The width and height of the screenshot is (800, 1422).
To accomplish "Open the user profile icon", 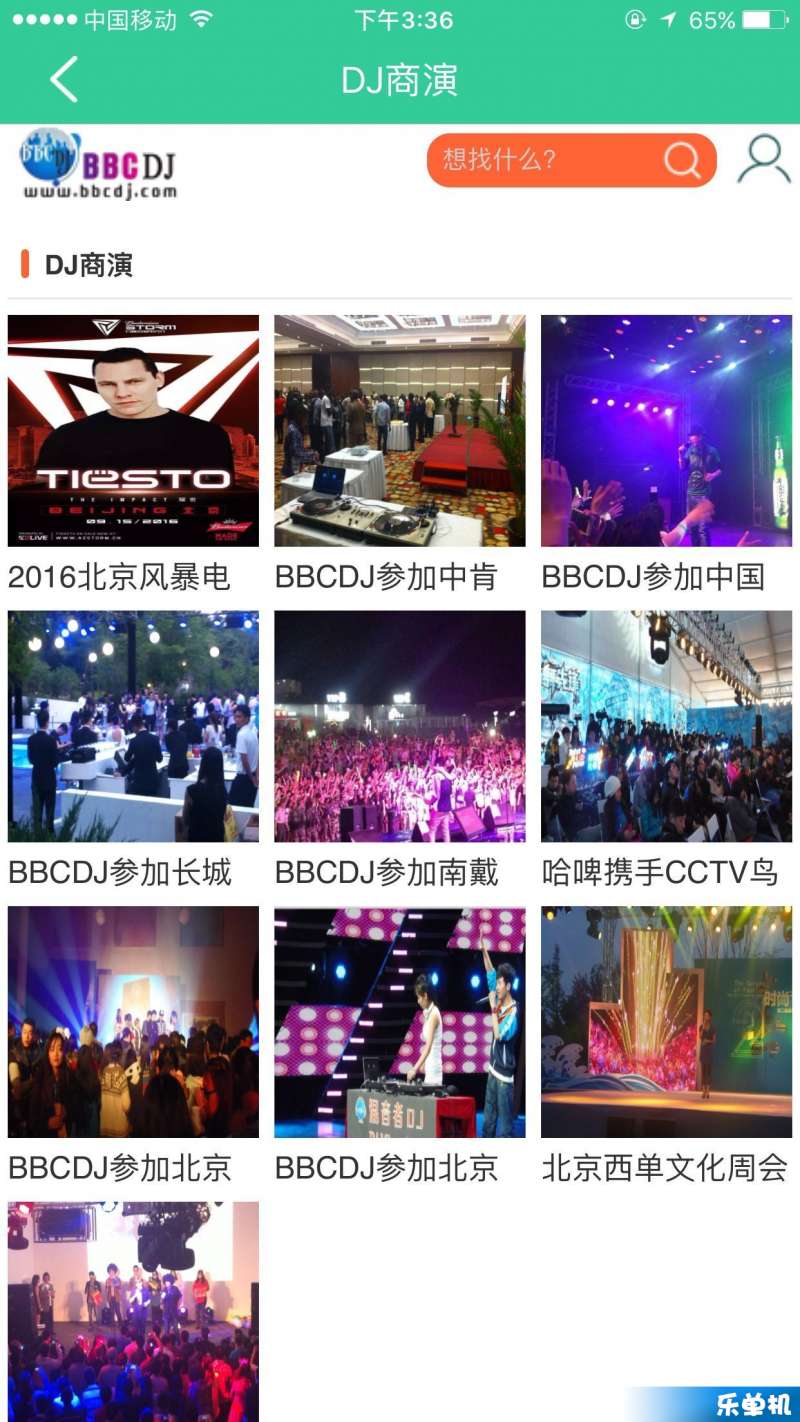I will (x=764, y=160).
